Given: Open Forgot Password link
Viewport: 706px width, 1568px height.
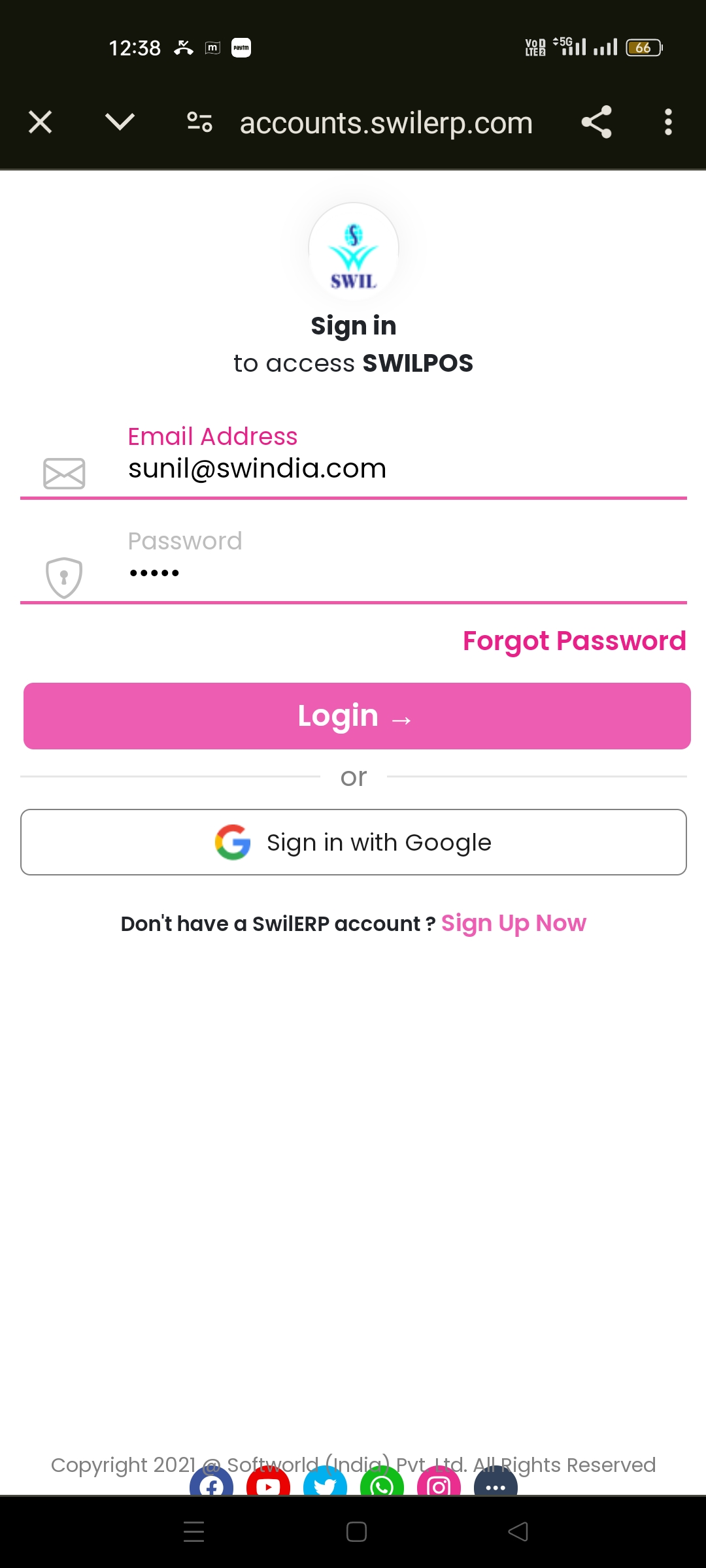Looking at the screenshot, I should click(x=574, y=641).
